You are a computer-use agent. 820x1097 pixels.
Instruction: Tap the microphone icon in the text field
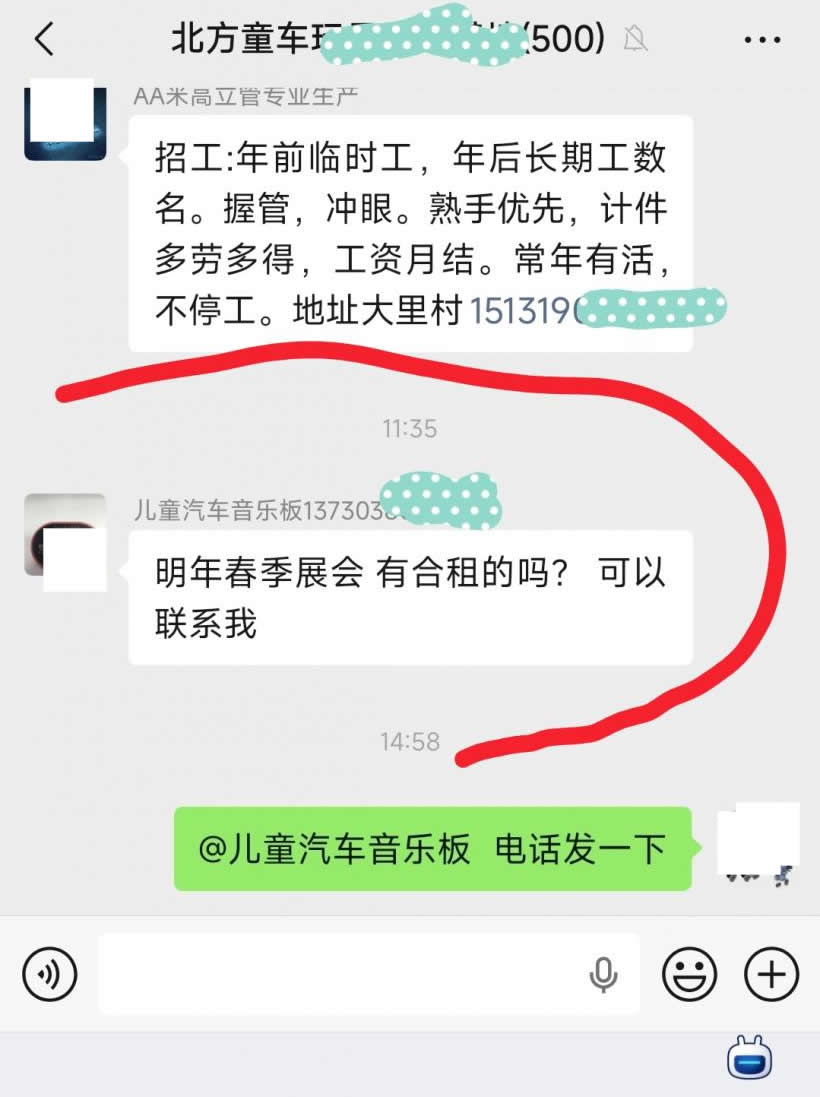pos(603,974)
